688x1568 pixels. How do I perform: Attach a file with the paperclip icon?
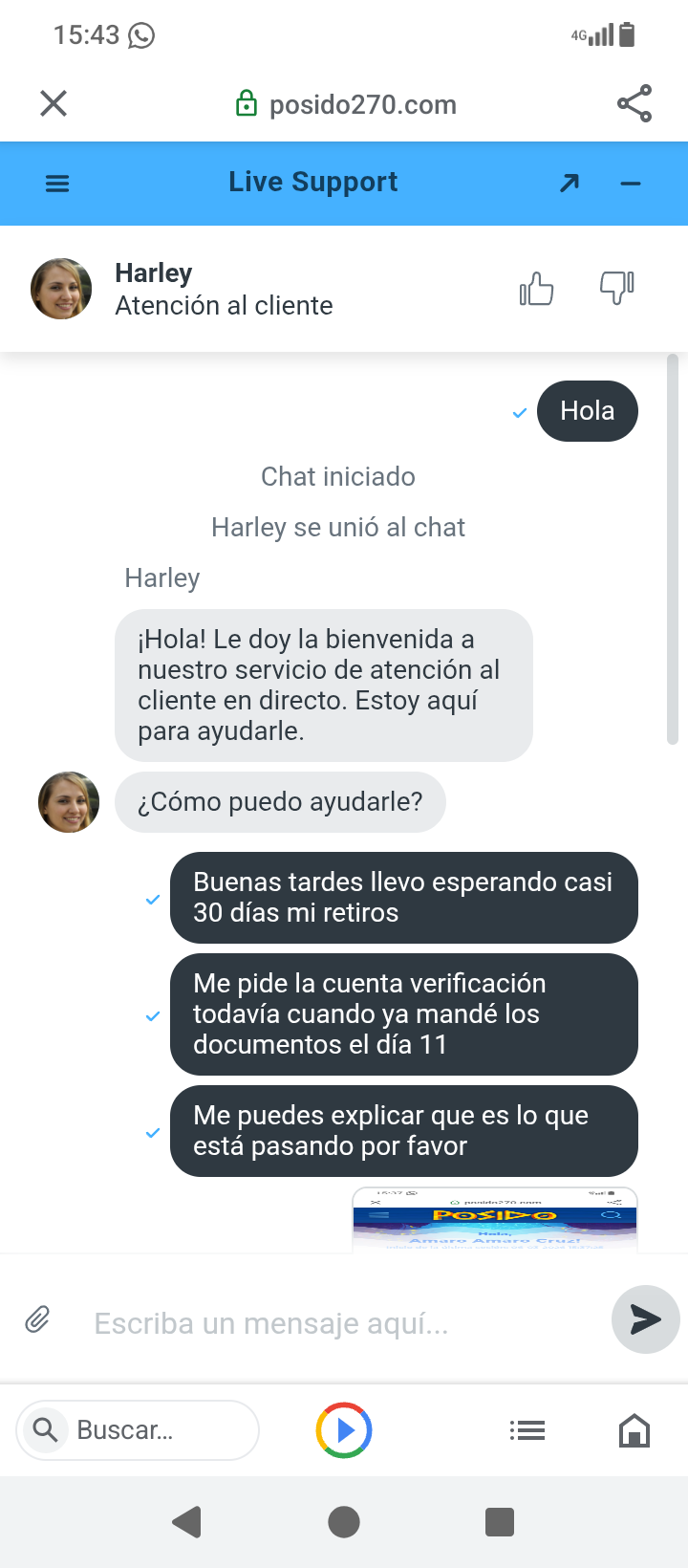[38, 1319]
